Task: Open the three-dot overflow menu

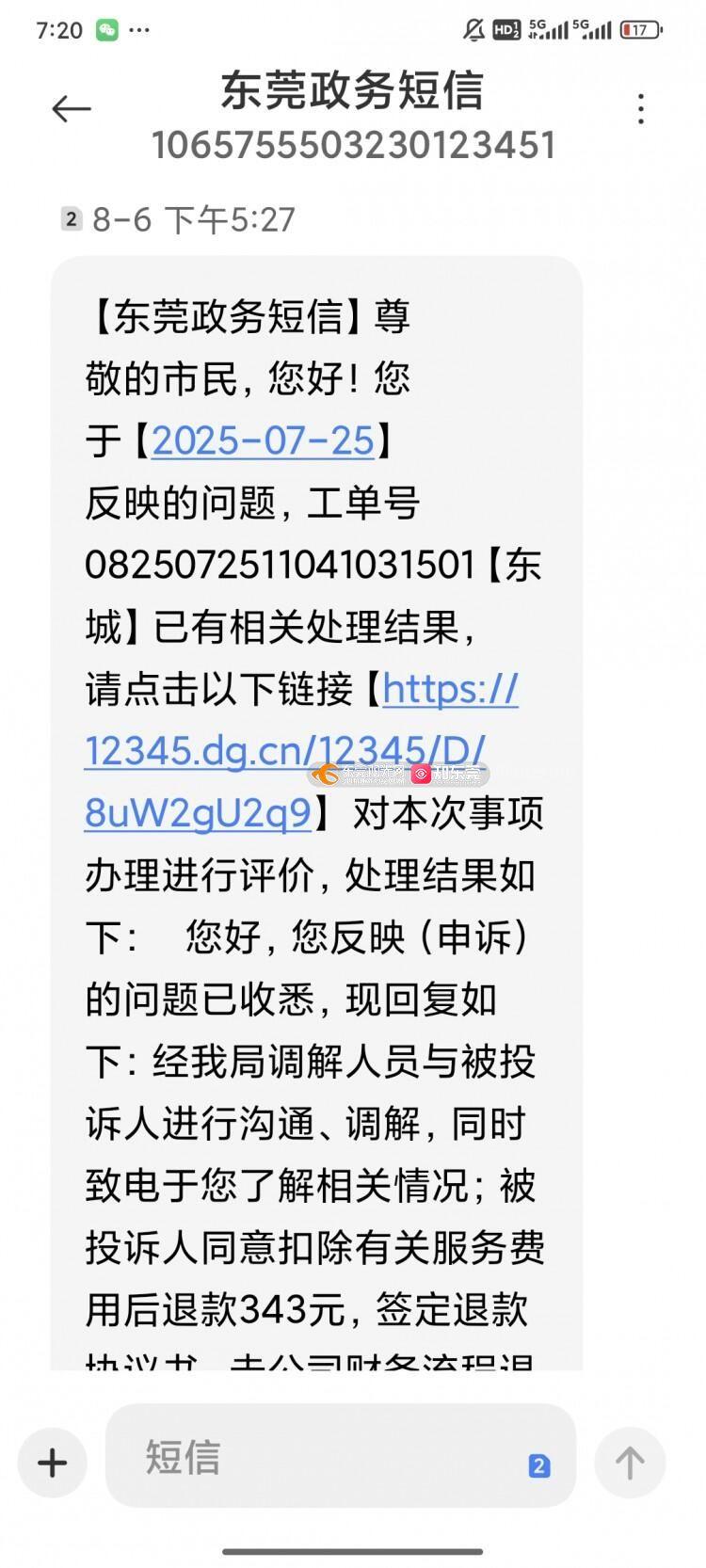Action: [641, 109]
